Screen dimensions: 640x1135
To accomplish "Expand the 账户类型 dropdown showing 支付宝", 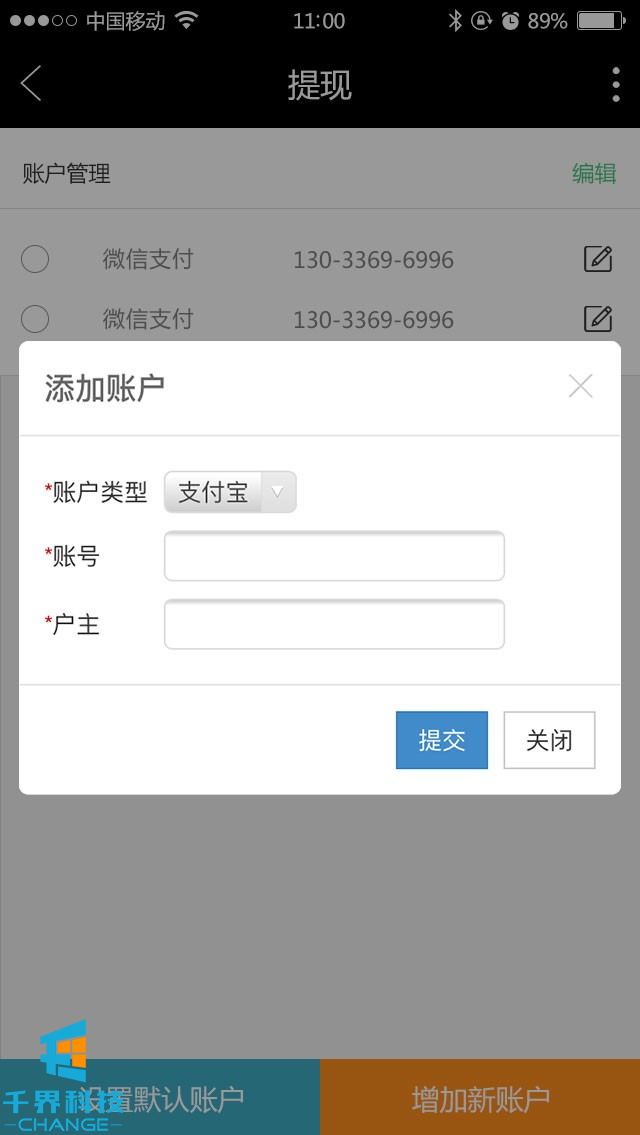I will point(231,492).
